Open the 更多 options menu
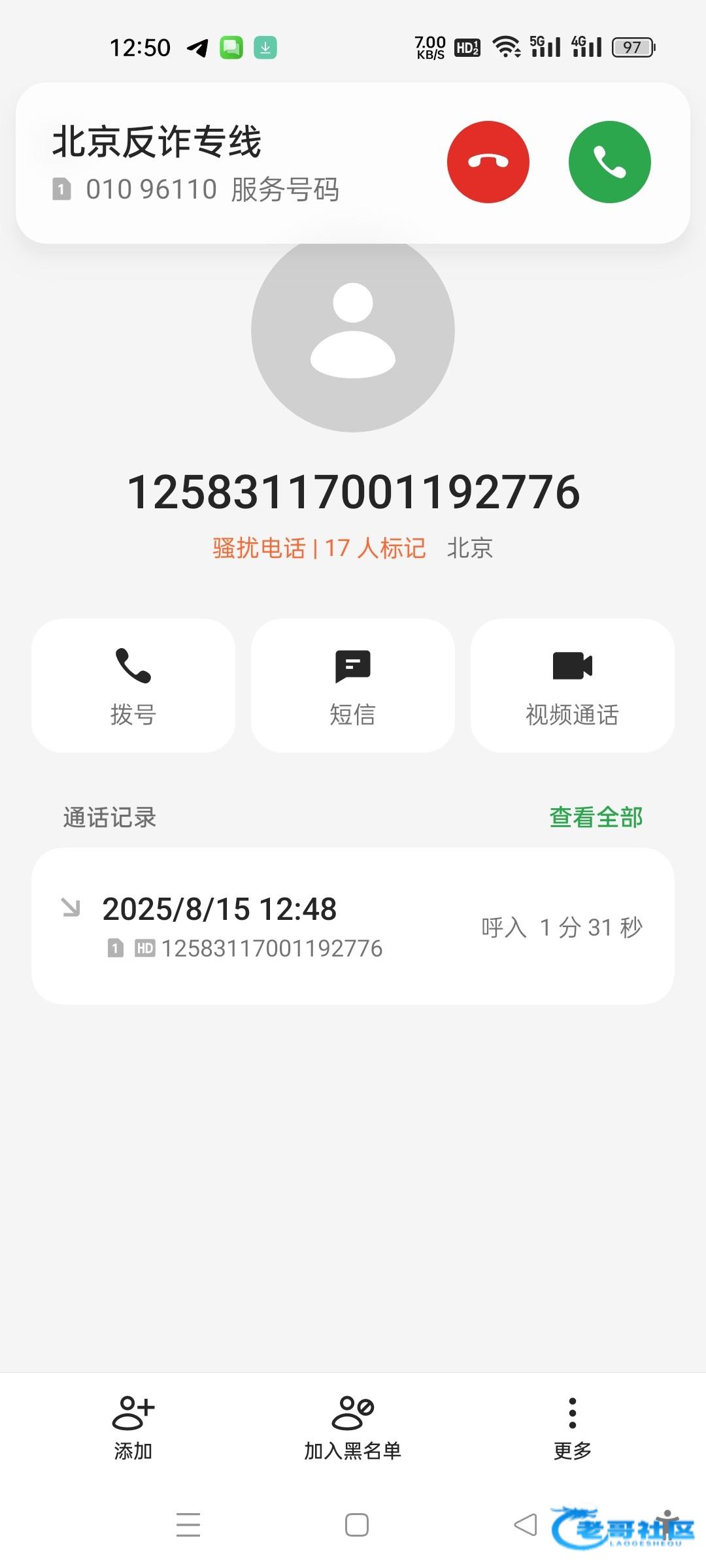706x1568 pixels. coord(573,1428)
